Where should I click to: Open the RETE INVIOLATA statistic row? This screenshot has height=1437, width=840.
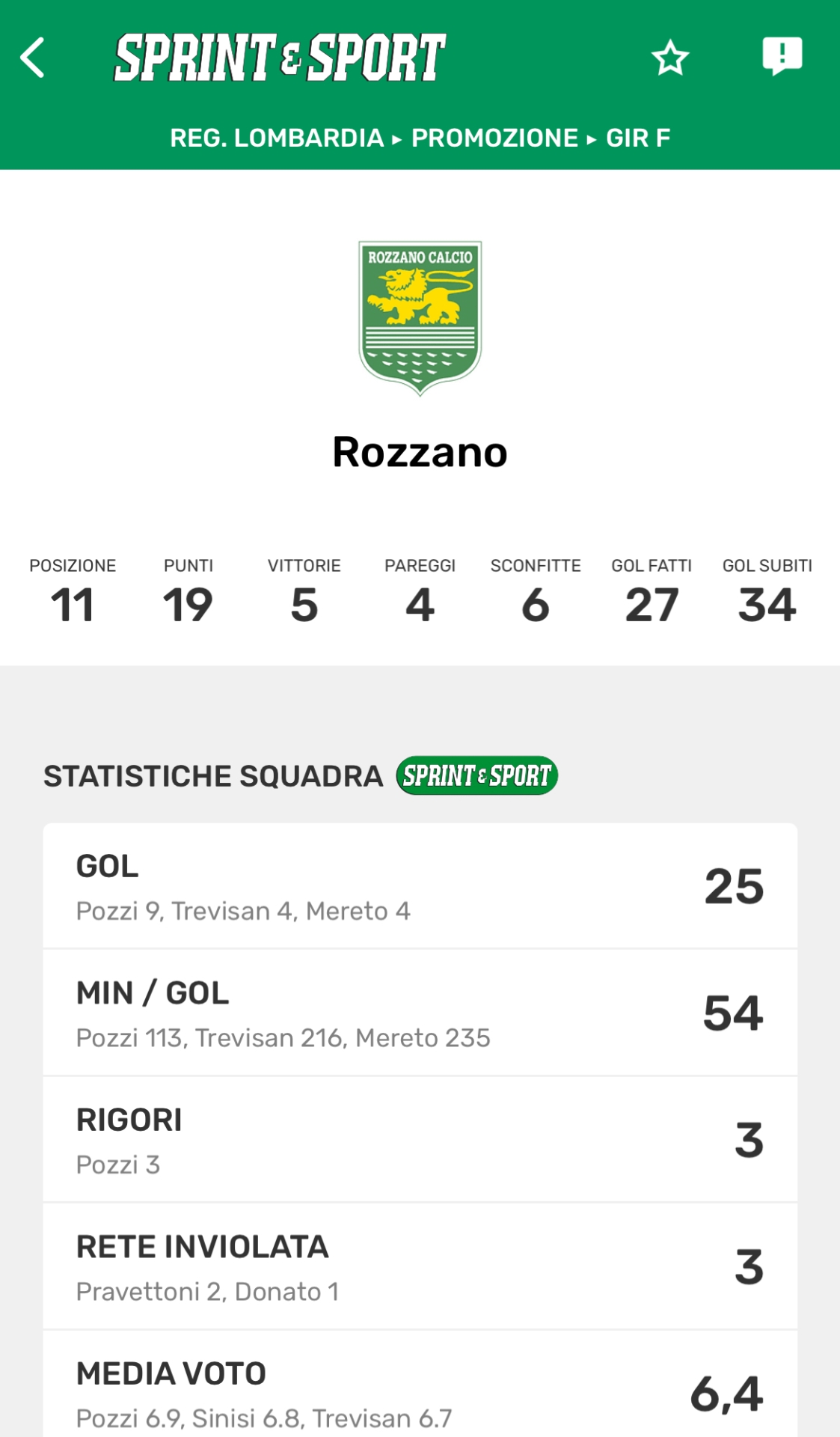coord(420,1267)
